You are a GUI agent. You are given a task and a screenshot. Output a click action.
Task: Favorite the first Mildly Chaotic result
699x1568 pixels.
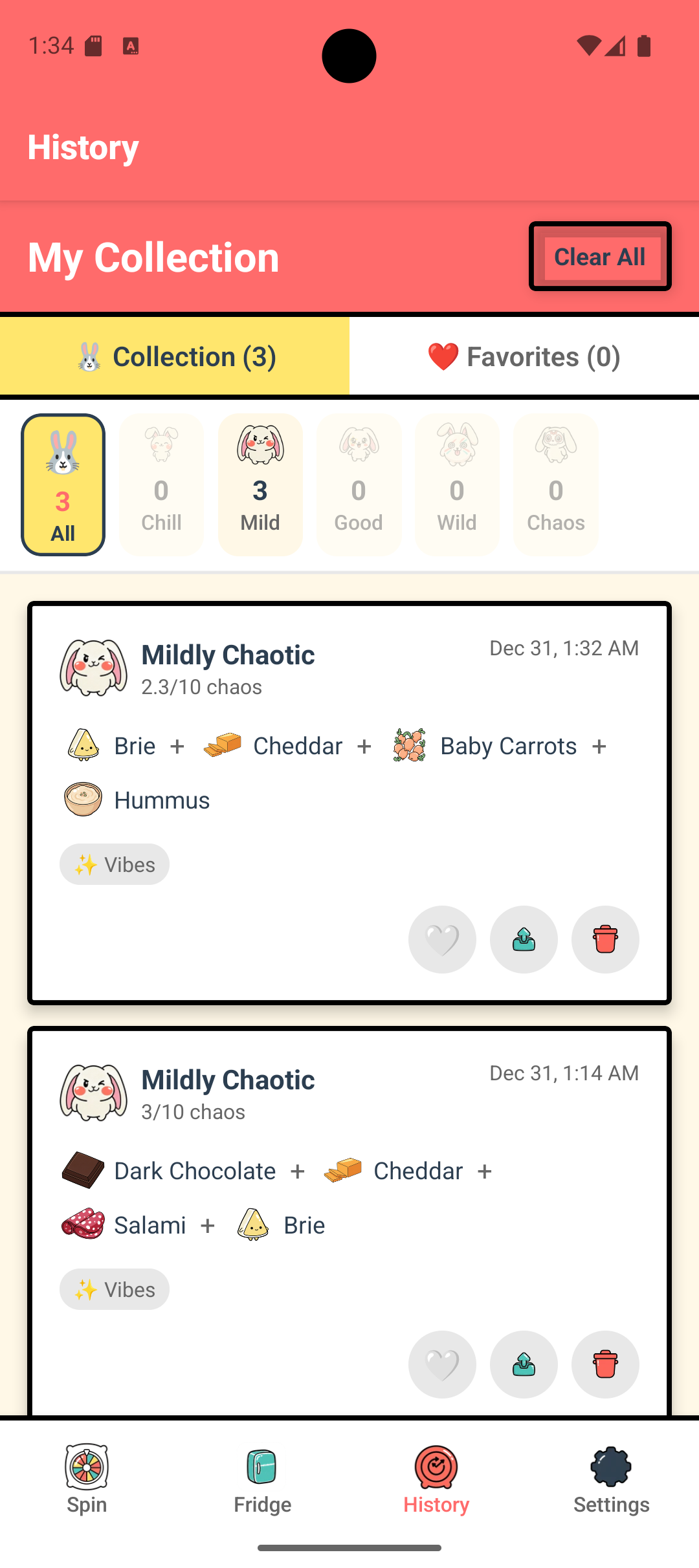click(x=442, y=939)
